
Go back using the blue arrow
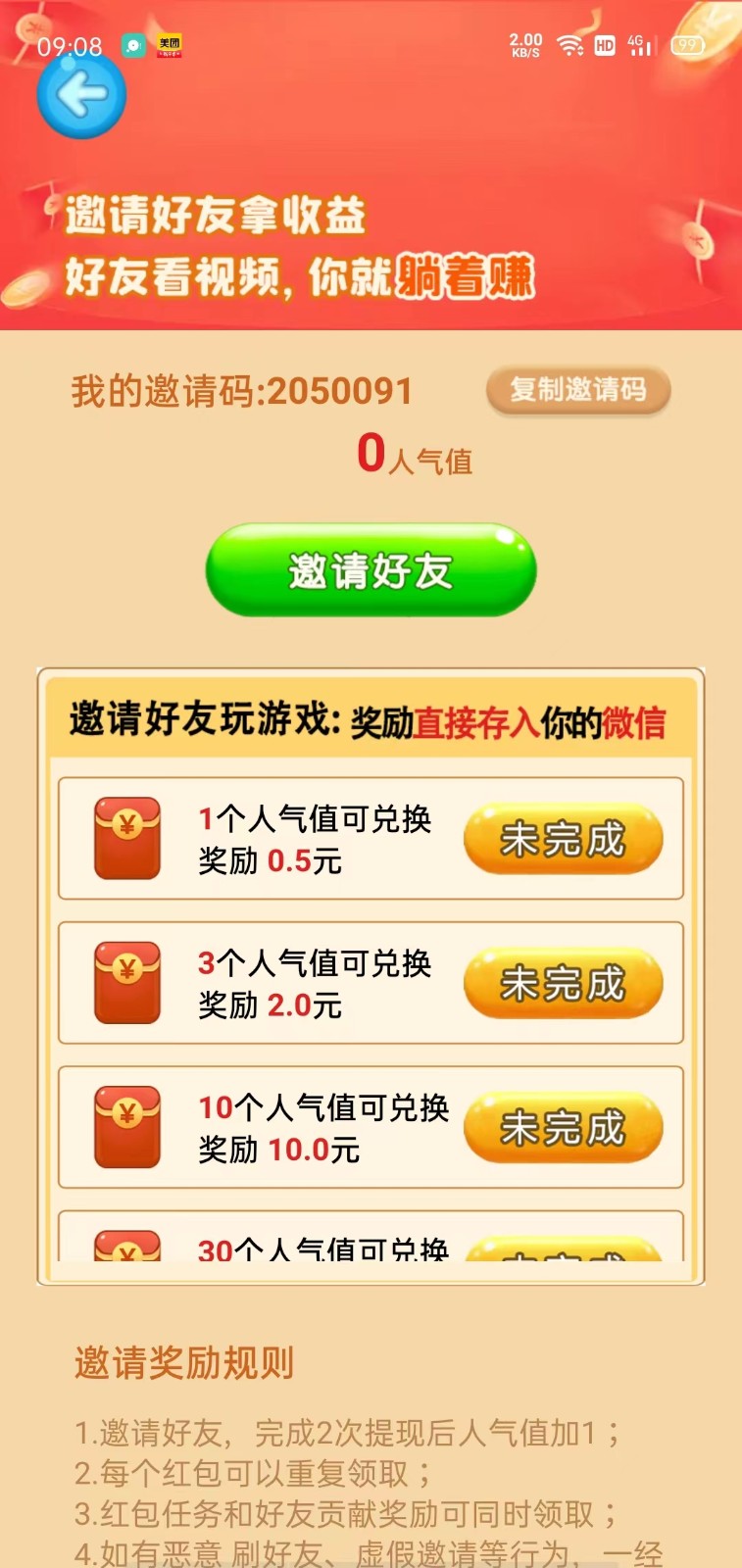(x=81, y=95)
